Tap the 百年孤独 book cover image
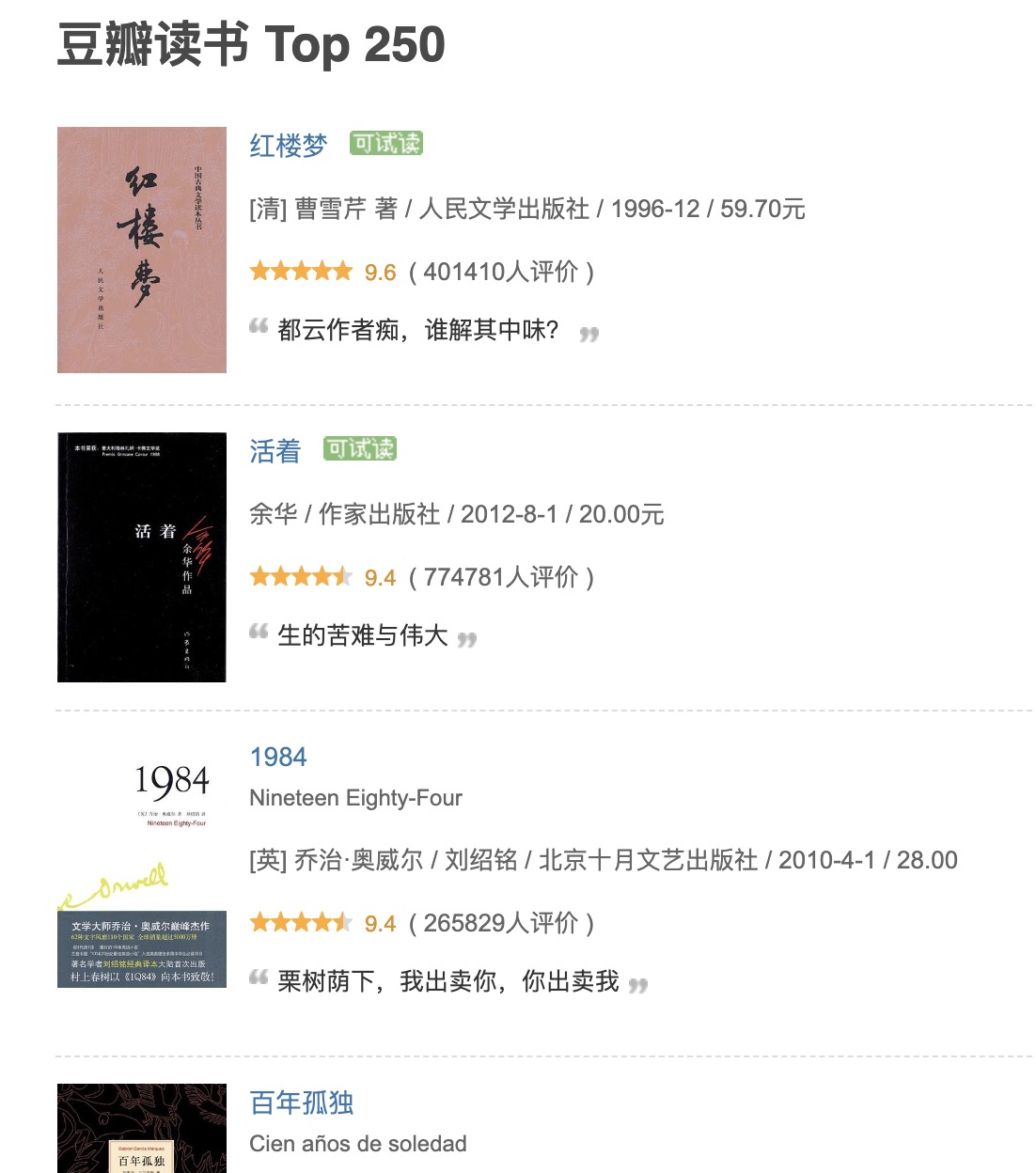1036x1173 pixels. 142,1130
